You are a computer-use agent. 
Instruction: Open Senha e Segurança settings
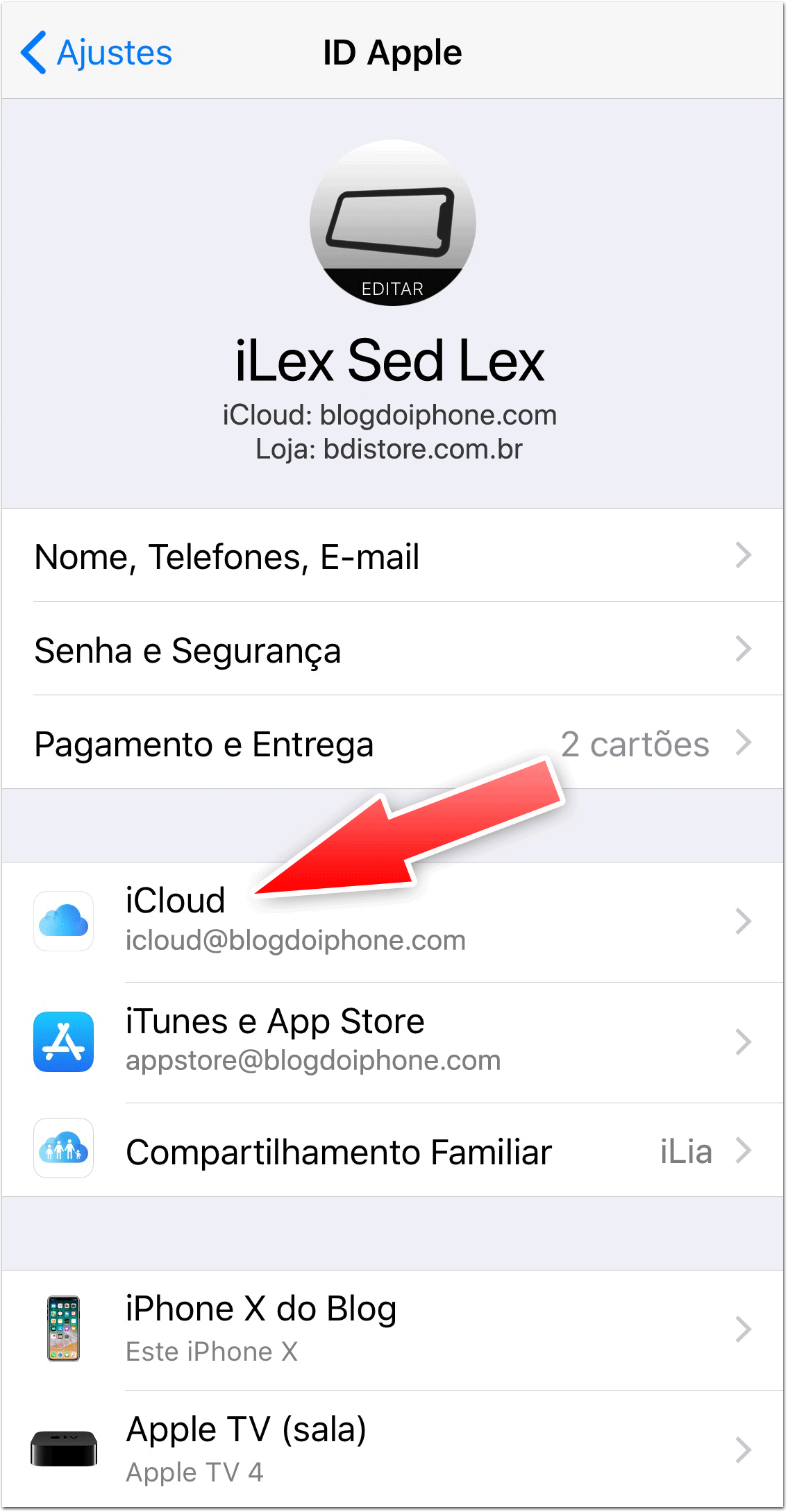click(x=392, y=649)
